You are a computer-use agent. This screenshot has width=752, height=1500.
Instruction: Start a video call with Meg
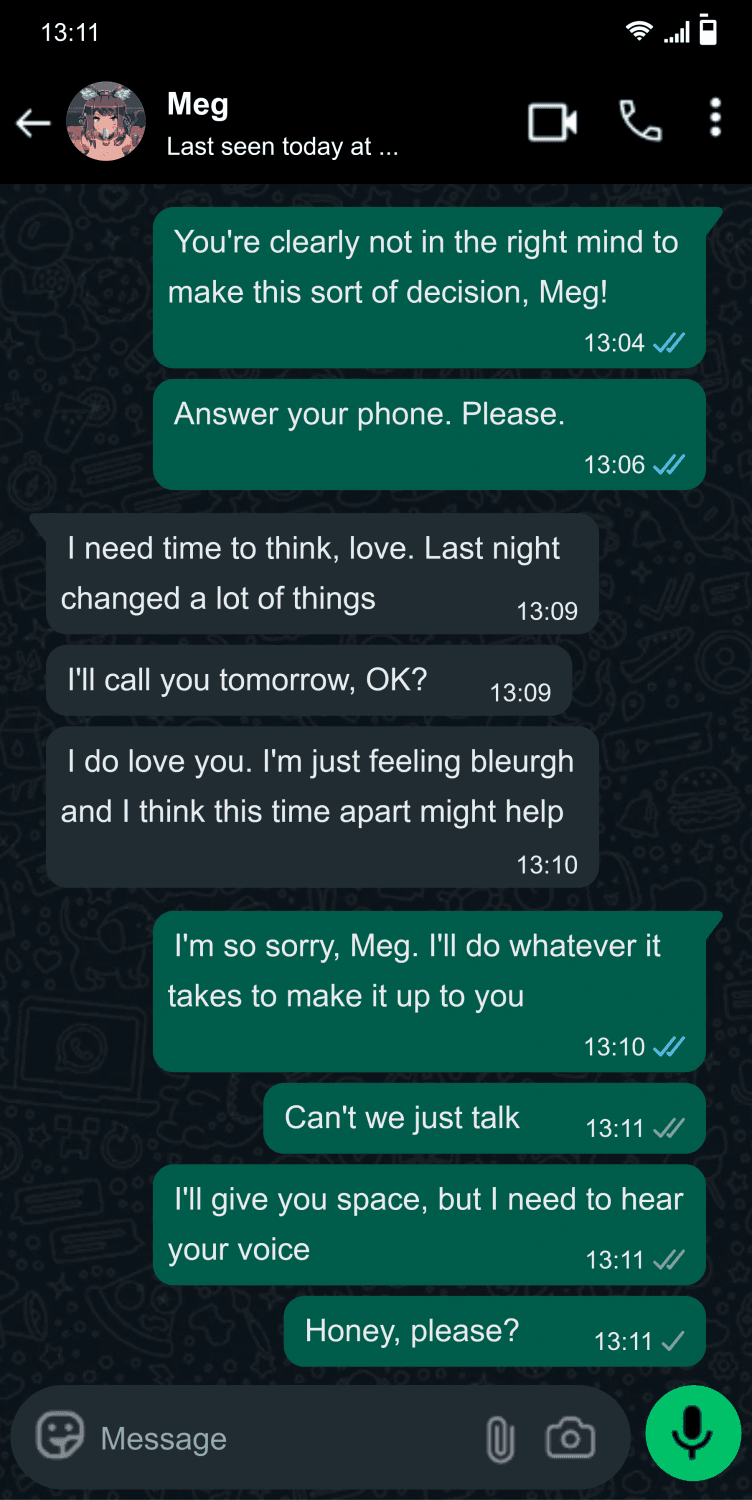point(551,120)
